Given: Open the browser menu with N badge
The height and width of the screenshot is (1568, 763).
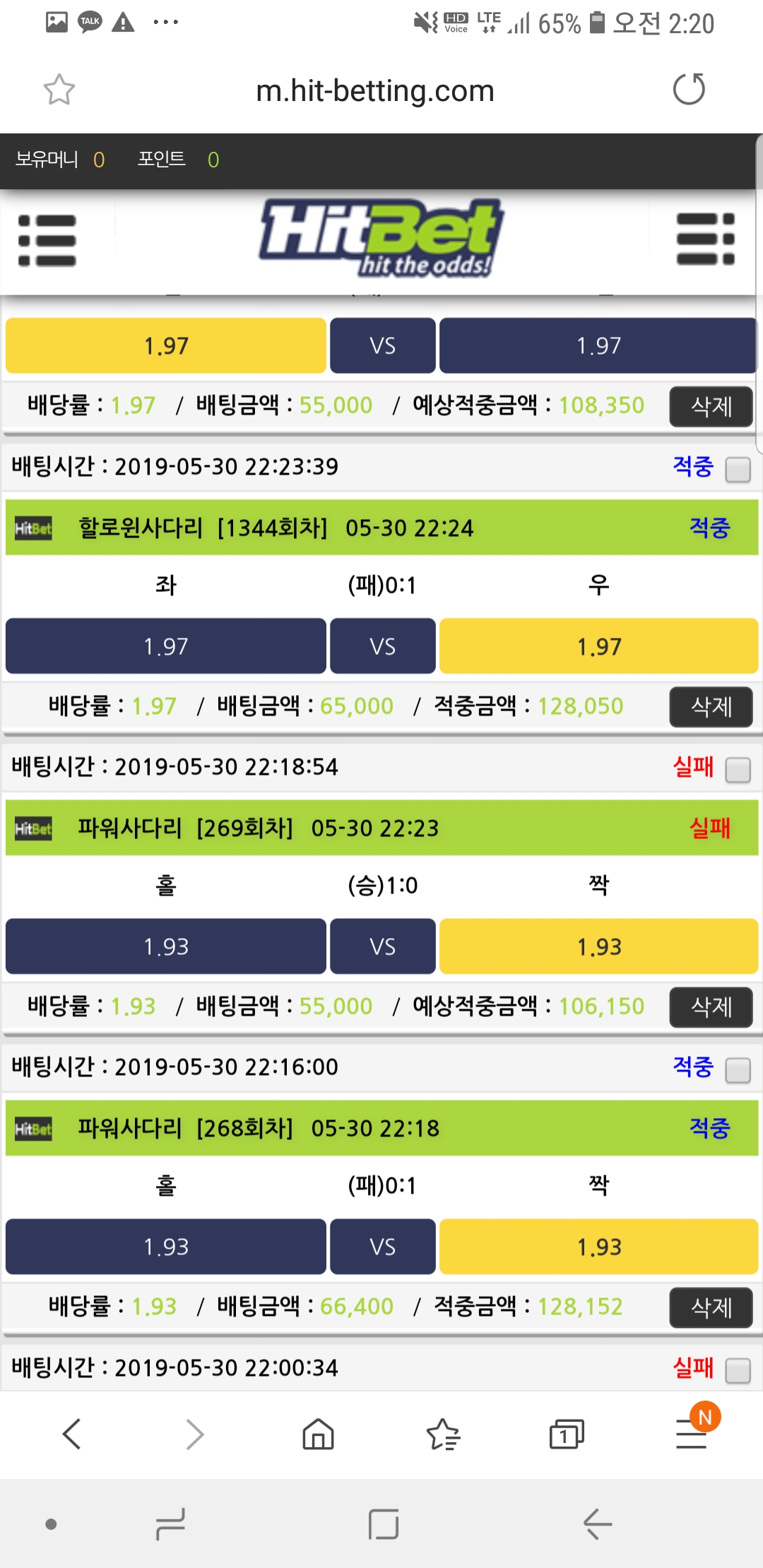Looking at the screenshot, I should coord(692,1432).
